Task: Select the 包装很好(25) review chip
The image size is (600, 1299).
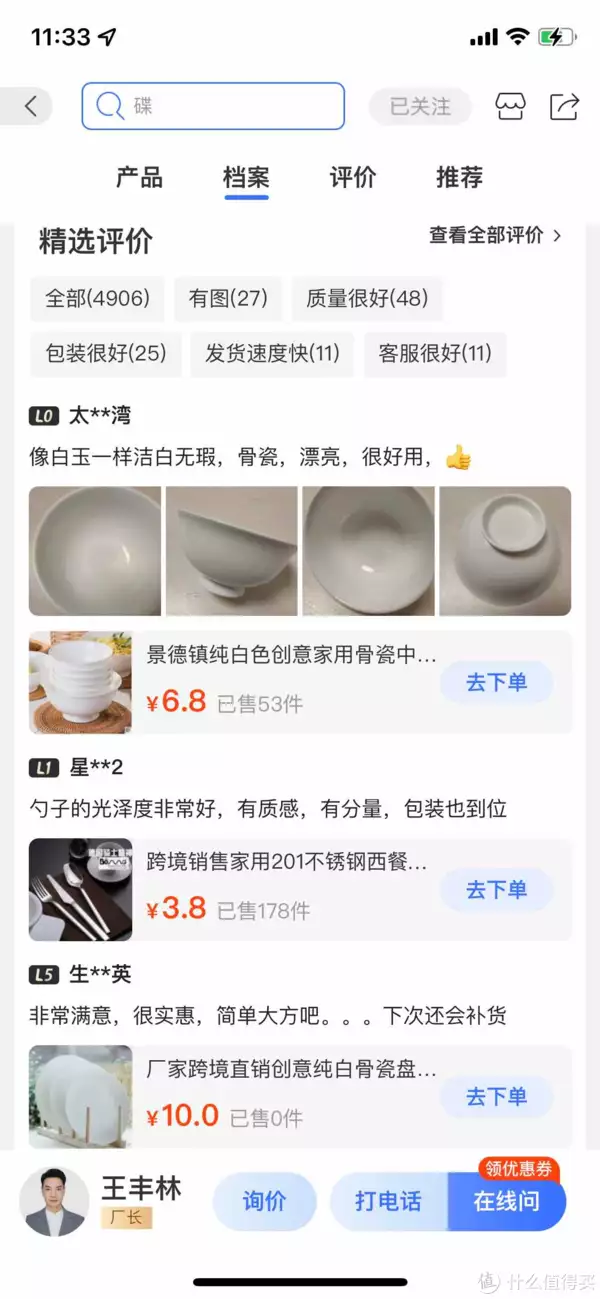Action: [x=106, y=353]
